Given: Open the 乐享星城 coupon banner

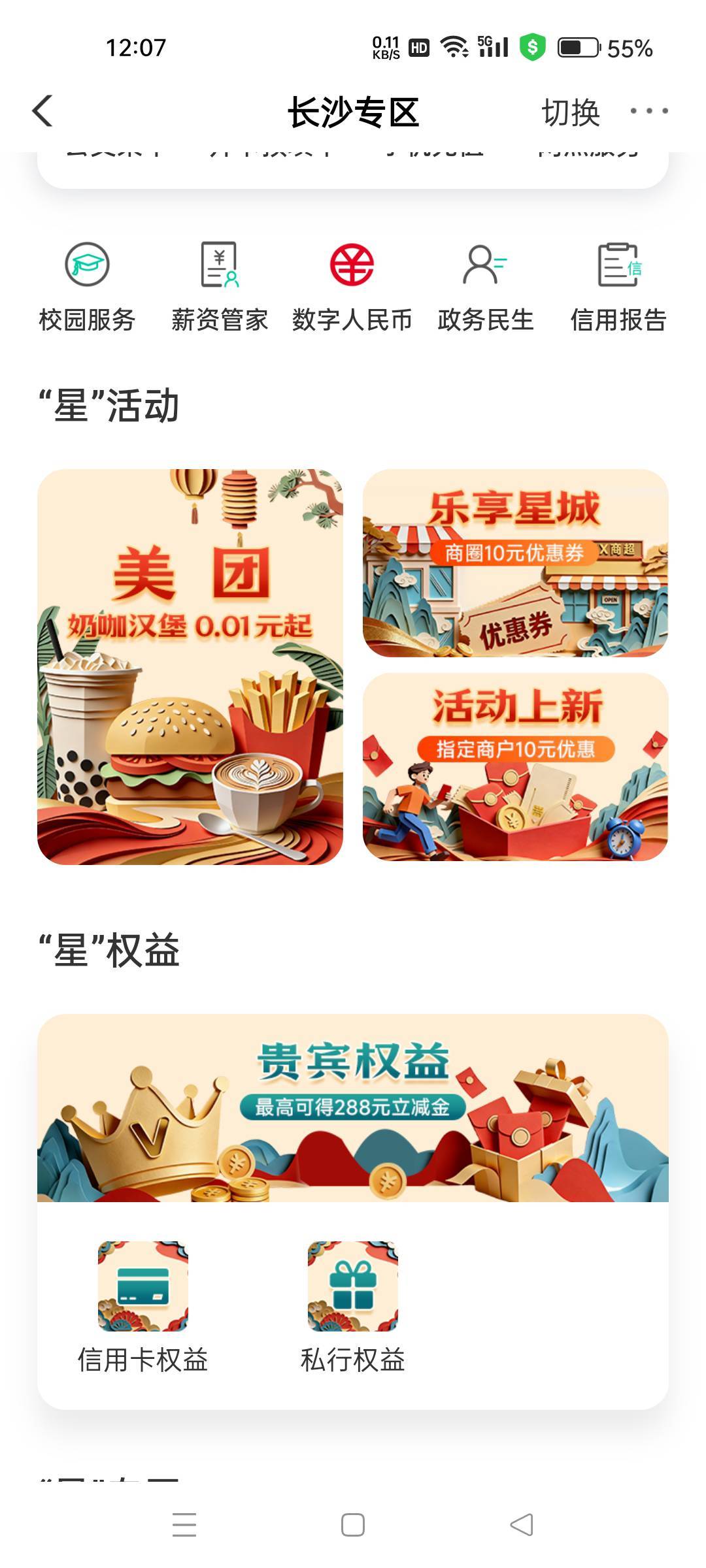Looking at the screenshot, I should (x=516, y=563).
